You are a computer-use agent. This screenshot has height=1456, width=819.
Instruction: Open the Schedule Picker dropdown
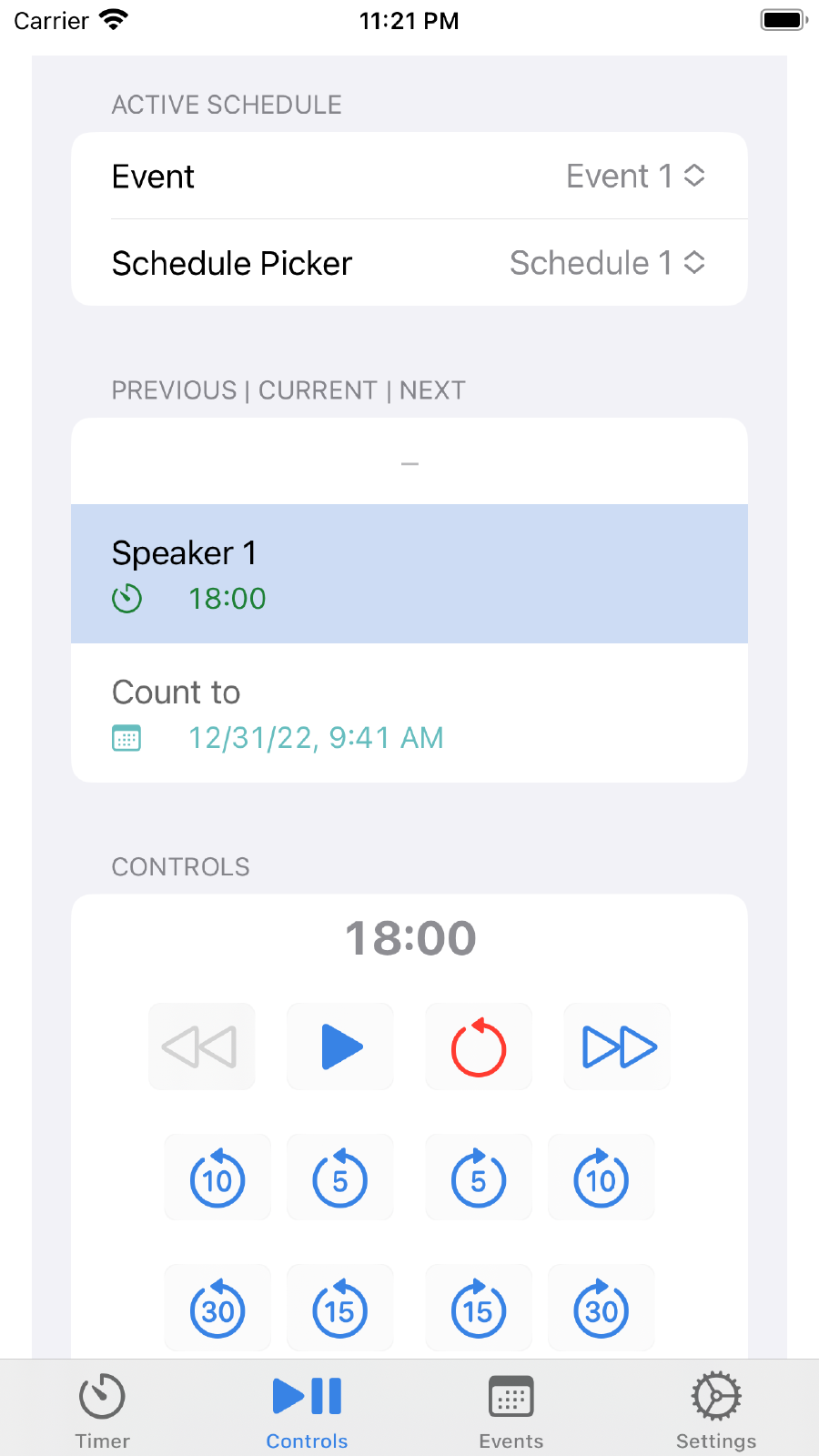click(607, 263)
